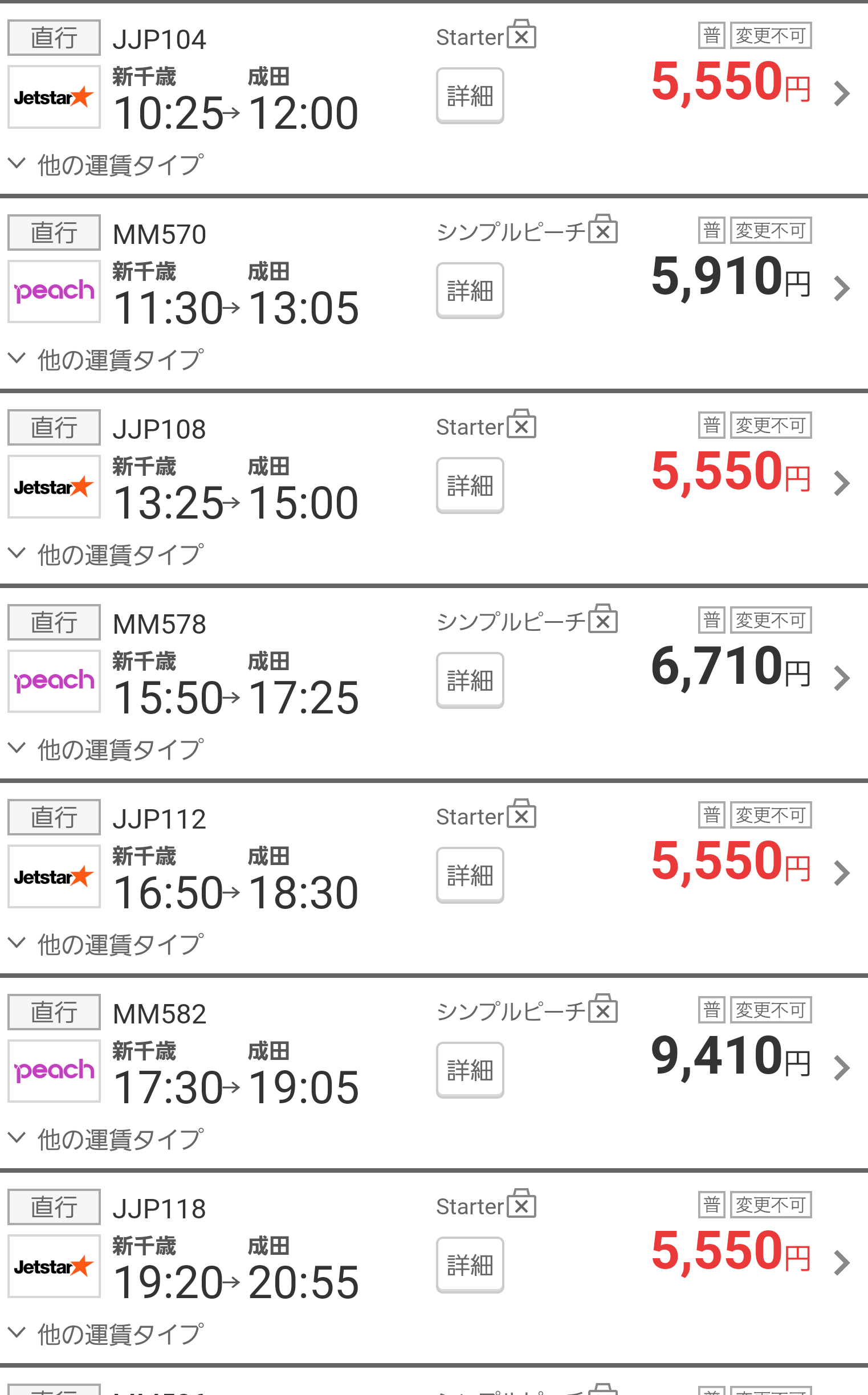Image resolution: width=868 pixels, height=1395 pixels.
Task: View details of flight JJP108
Action: click(x=470, y=485)
